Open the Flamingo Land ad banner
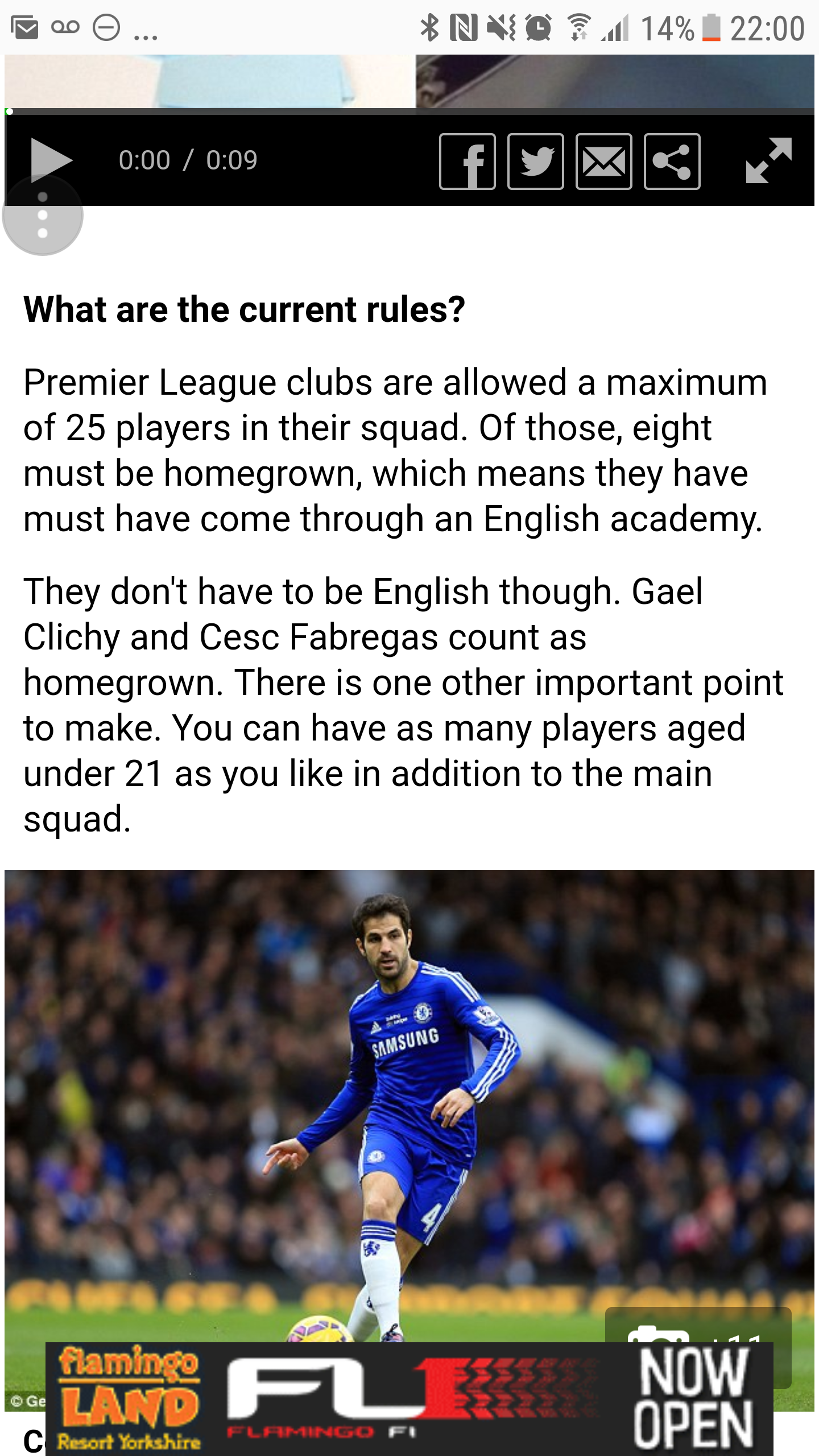Image resolution: width=819 pixels, height=1456 pixels. pyautogui.click(x=409, y=1399)
